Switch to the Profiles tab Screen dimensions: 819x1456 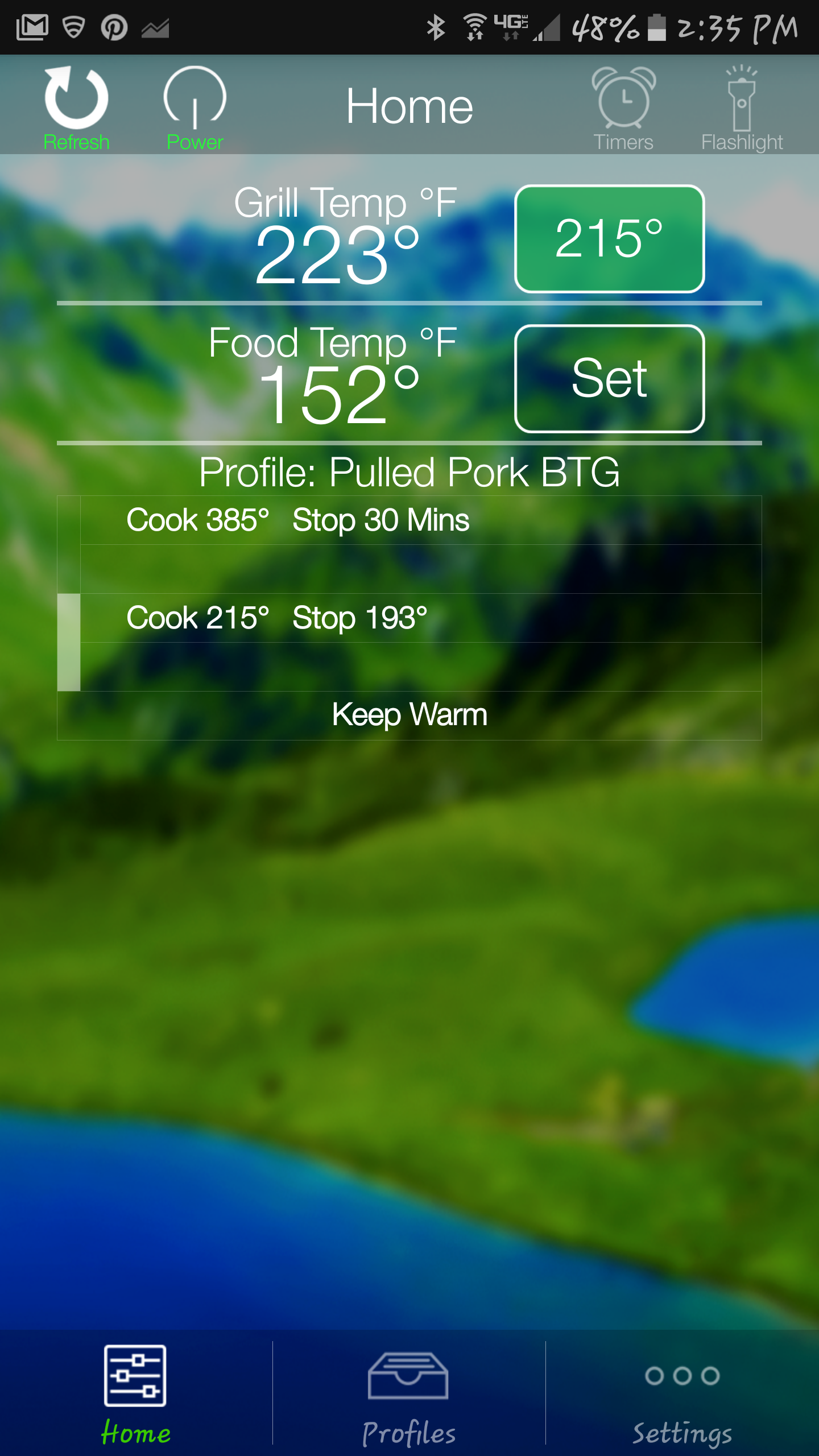408,1393
